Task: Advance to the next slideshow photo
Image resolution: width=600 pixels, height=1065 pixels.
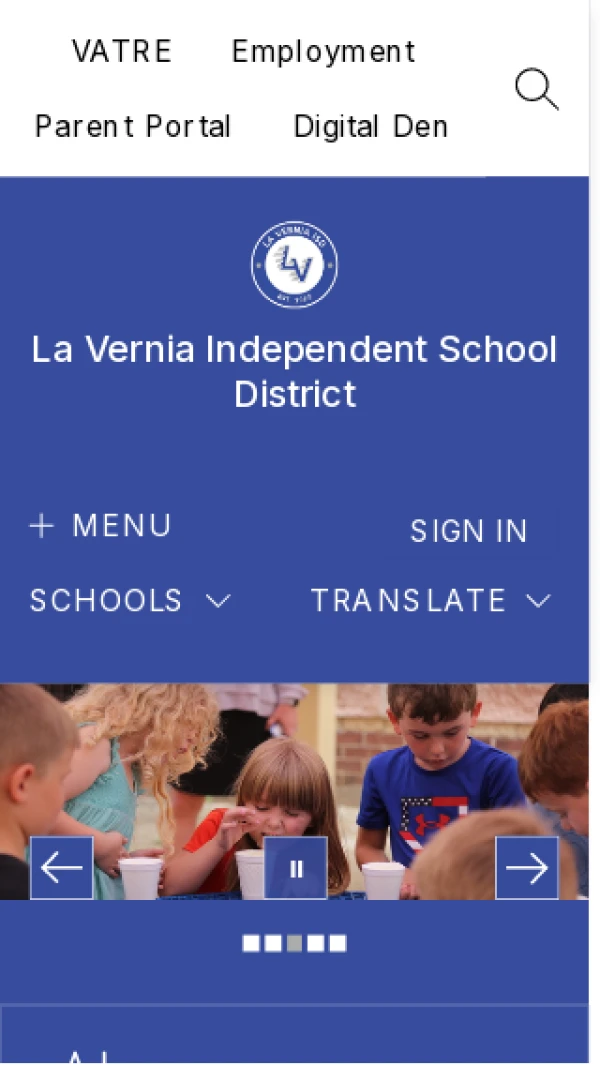Action: 527,868
